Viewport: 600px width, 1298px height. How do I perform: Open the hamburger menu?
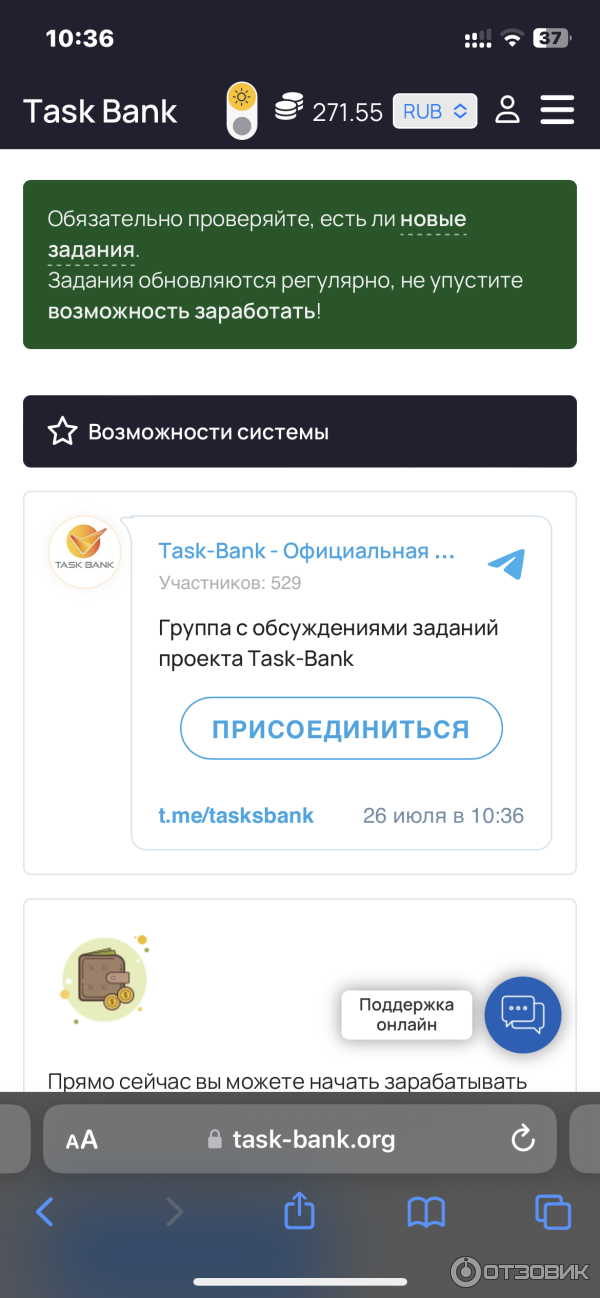pyautogui.click(x=557, y=110)
